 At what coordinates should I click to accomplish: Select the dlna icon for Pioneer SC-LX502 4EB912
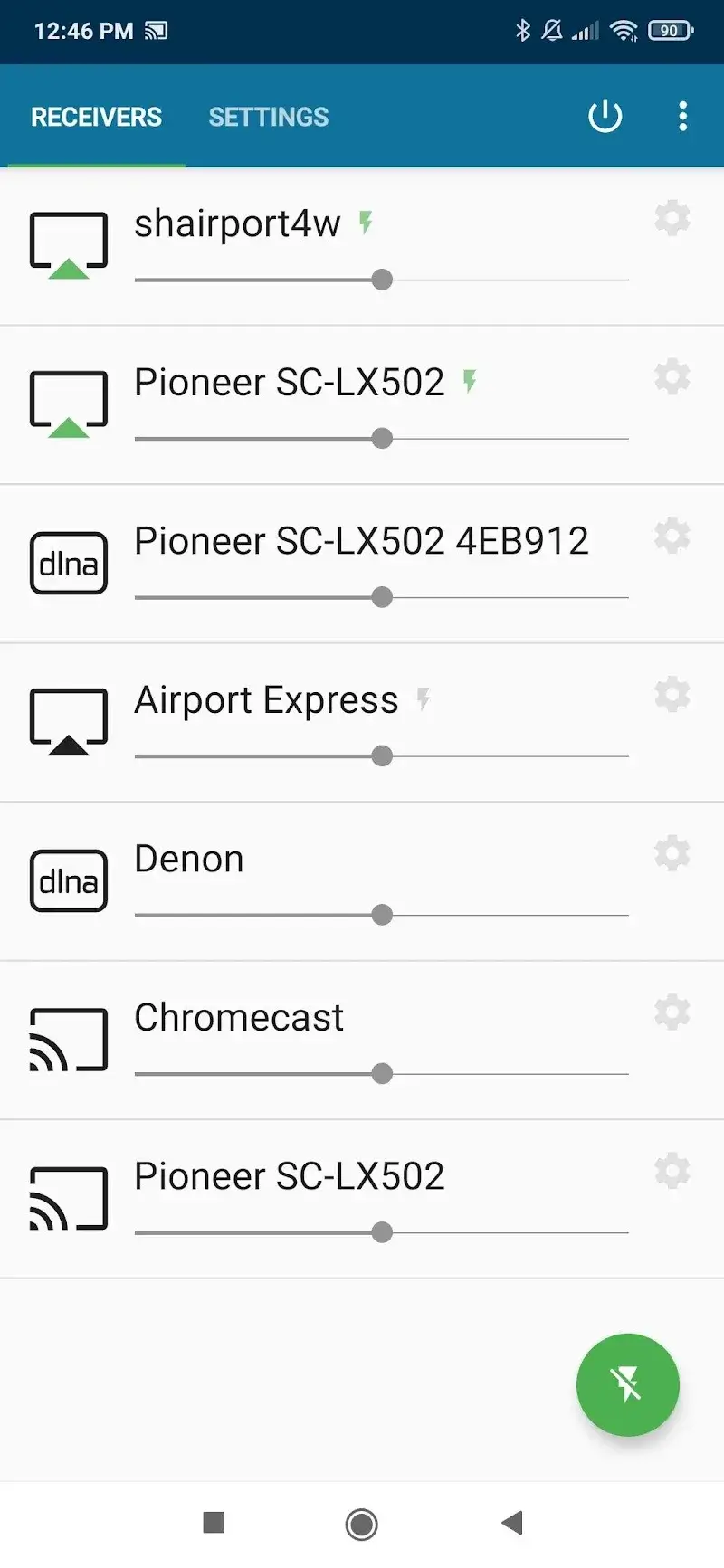pyautogui.click(x=68, y=562)
